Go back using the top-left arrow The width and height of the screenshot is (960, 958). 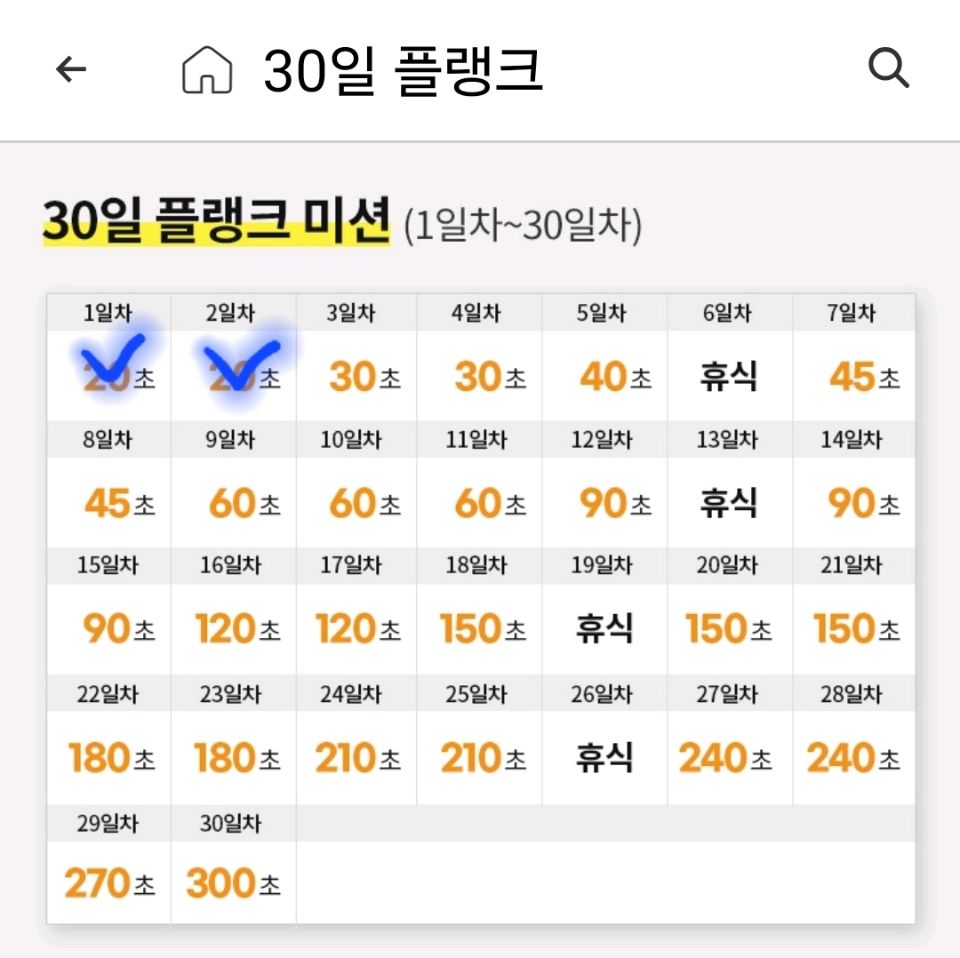click(71, 70)
